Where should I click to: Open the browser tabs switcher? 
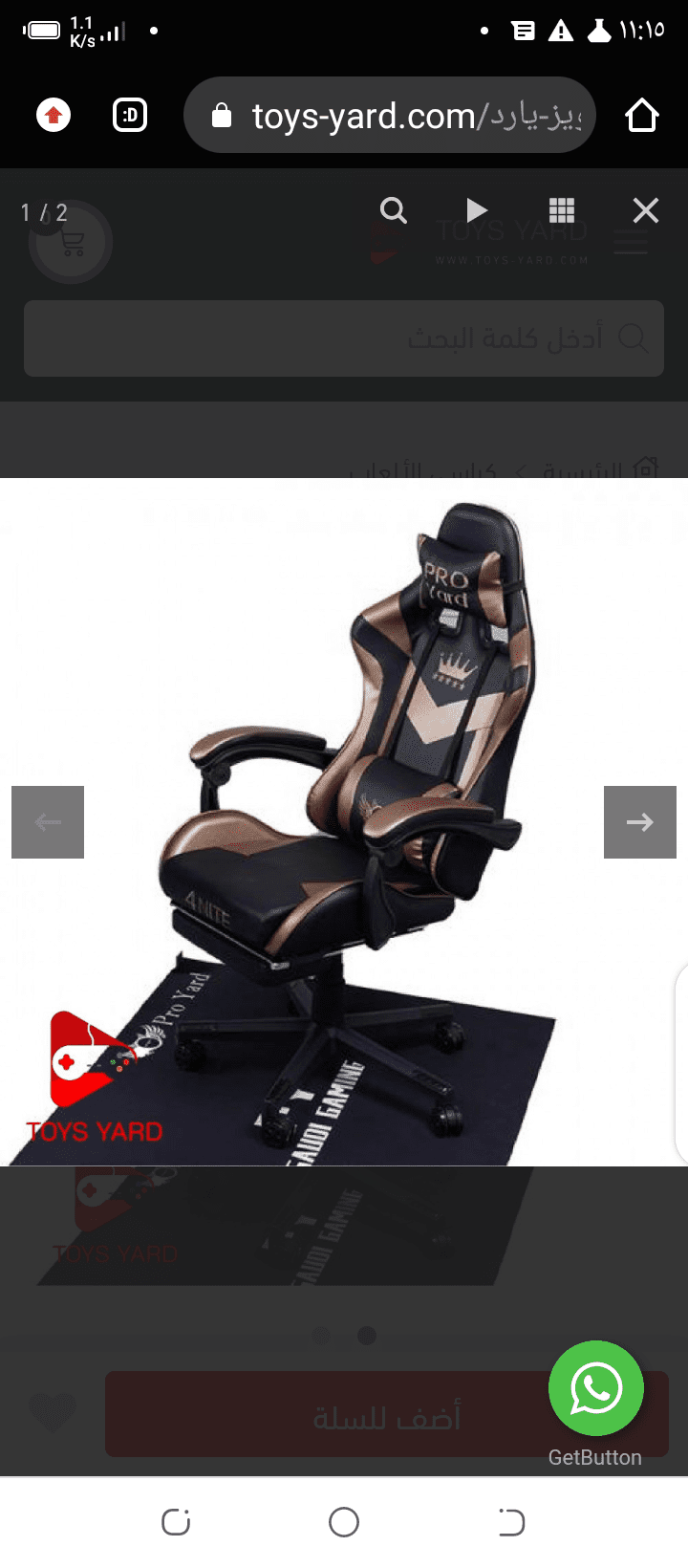tap(130, 116)
